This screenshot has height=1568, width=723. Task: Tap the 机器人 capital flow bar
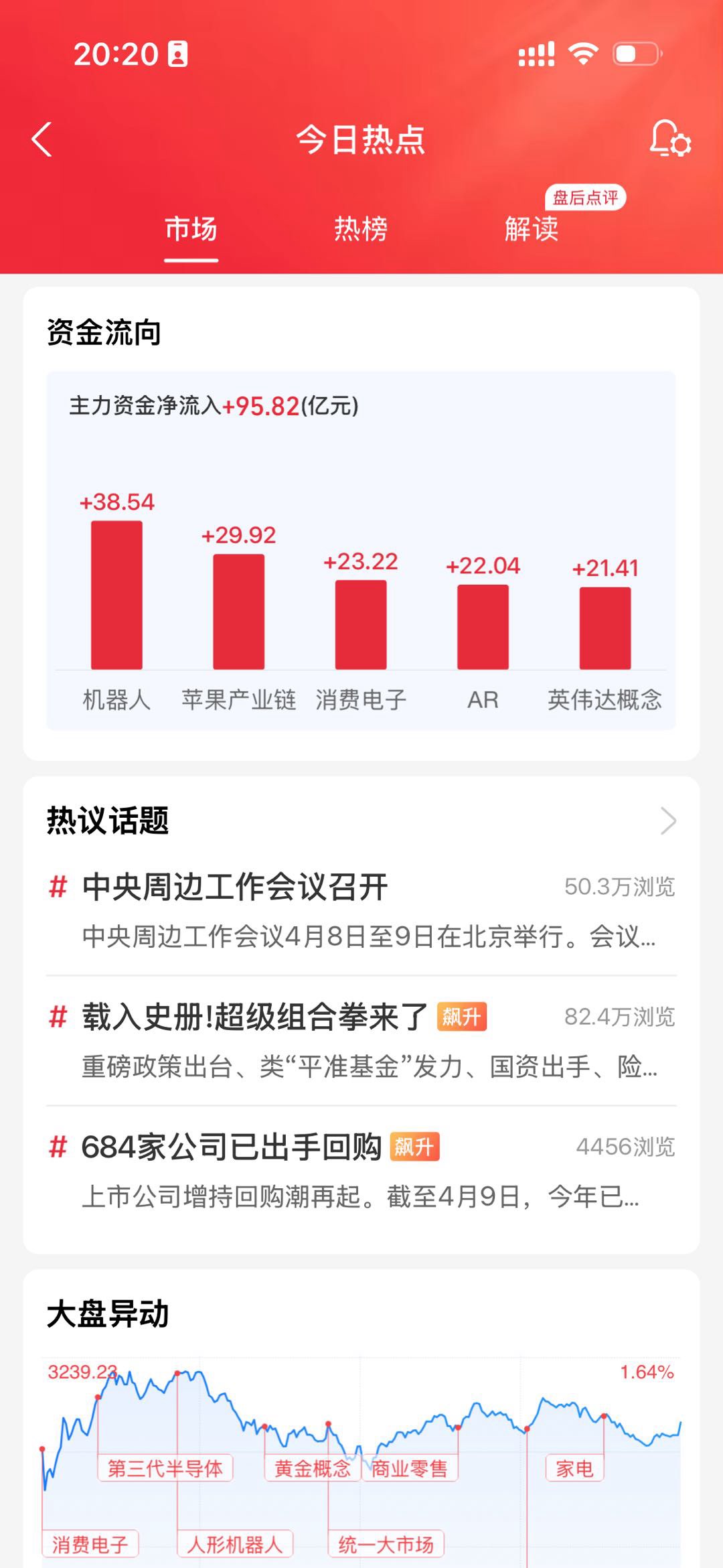116,595
